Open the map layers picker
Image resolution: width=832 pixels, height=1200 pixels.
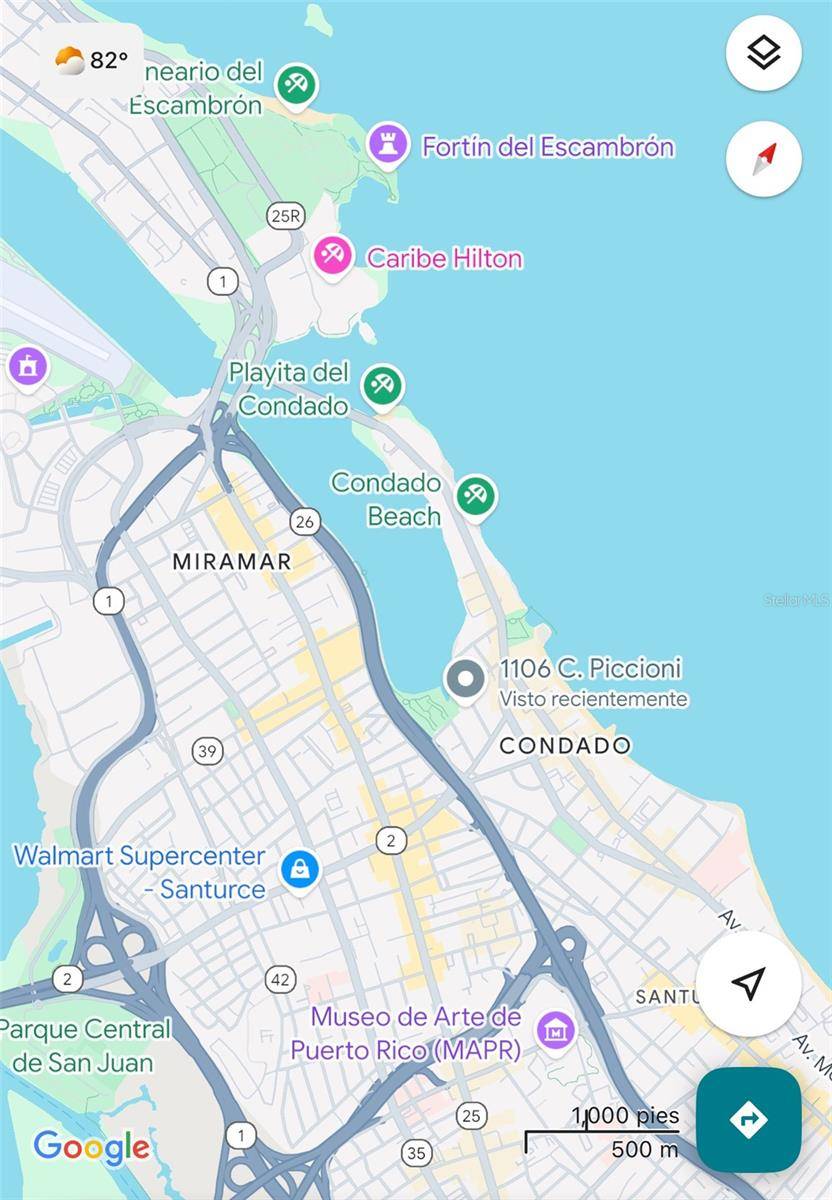pyautogui.click(x=763, y=53)
